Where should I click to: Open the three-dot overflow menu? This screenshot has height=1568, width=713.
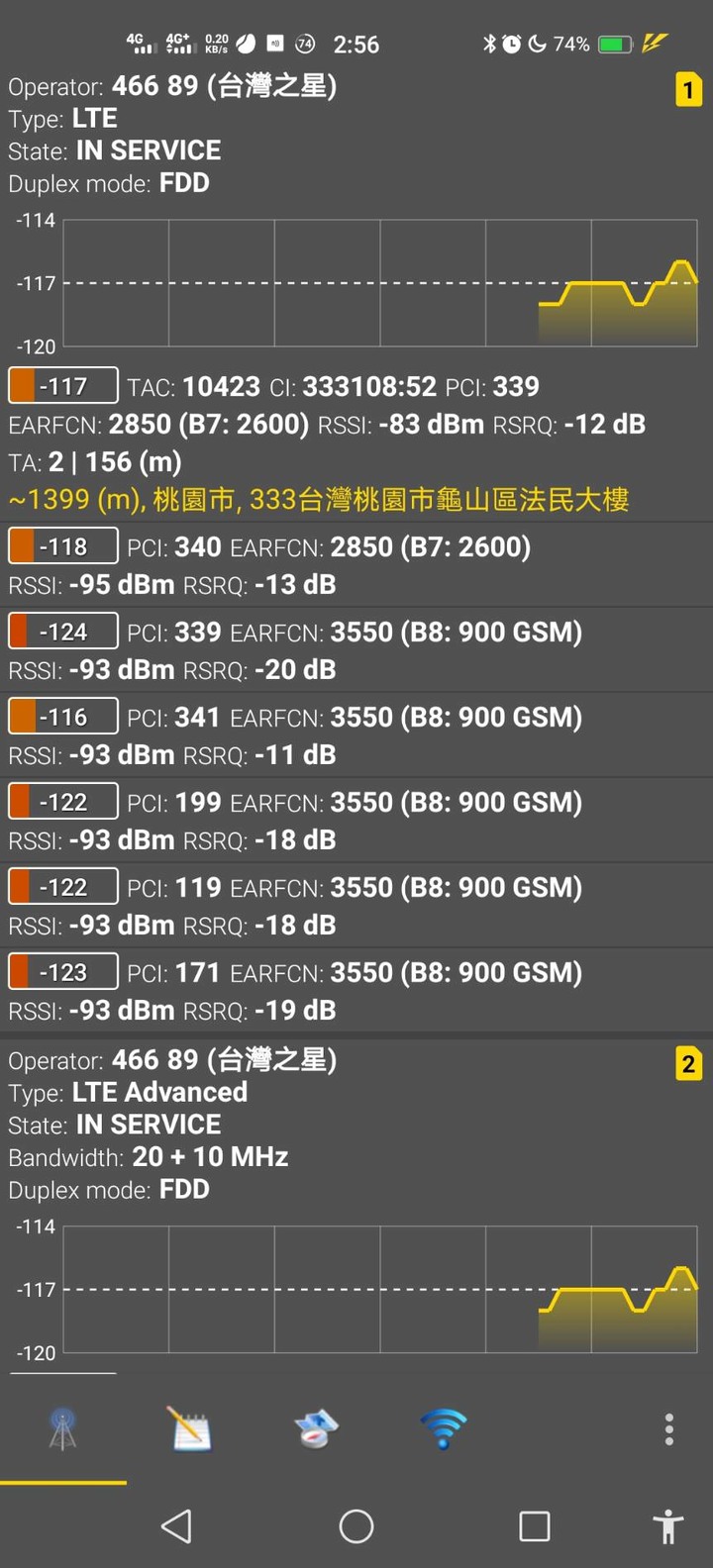[669, 1429]
